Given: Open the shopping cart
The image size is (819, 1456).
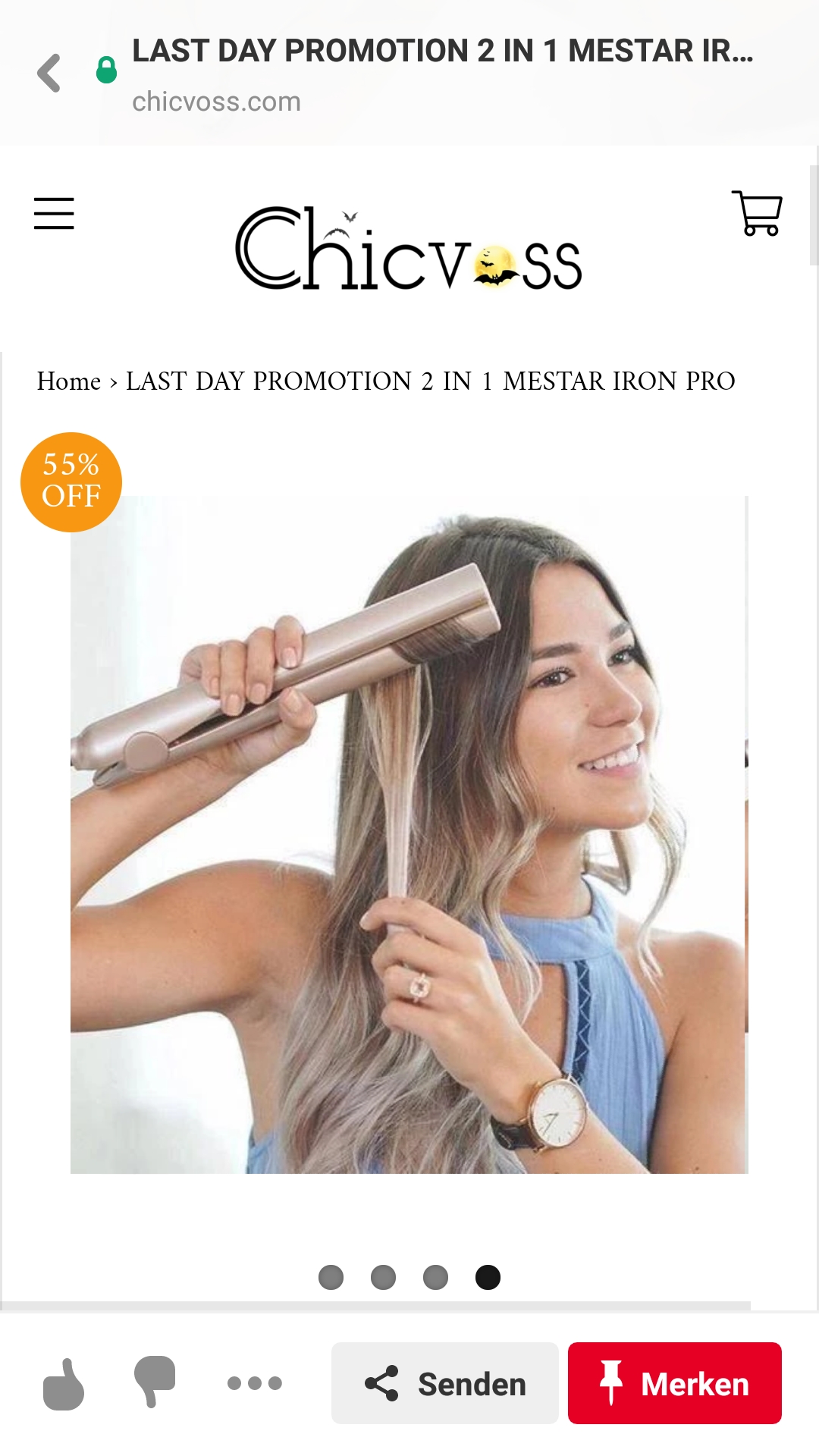Looking at the screenshot, I should point(757,213).
